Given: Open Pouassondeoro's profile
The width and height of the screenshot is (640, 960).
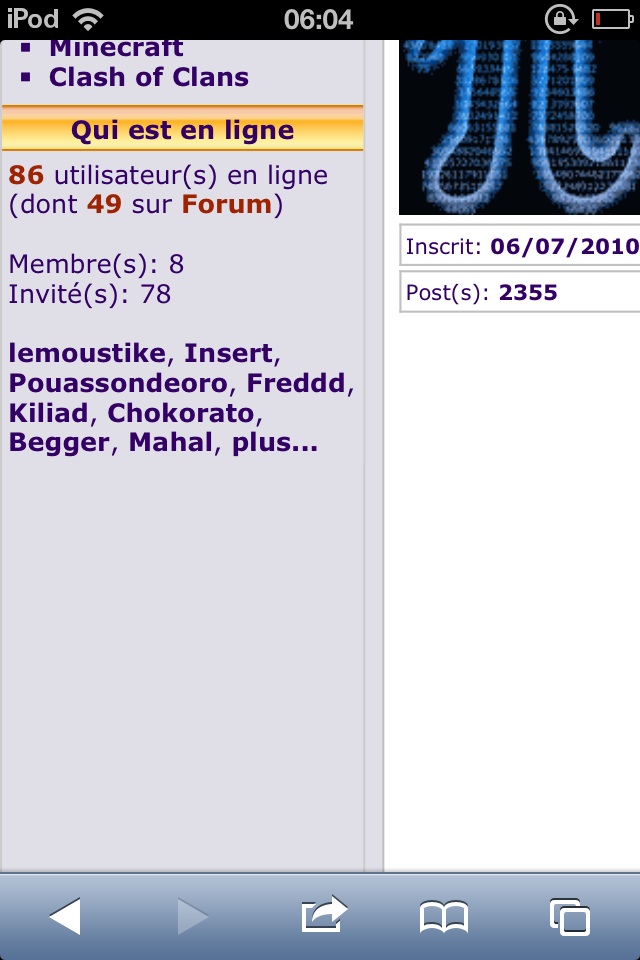Looking at the screenshot, I should 118,383.
